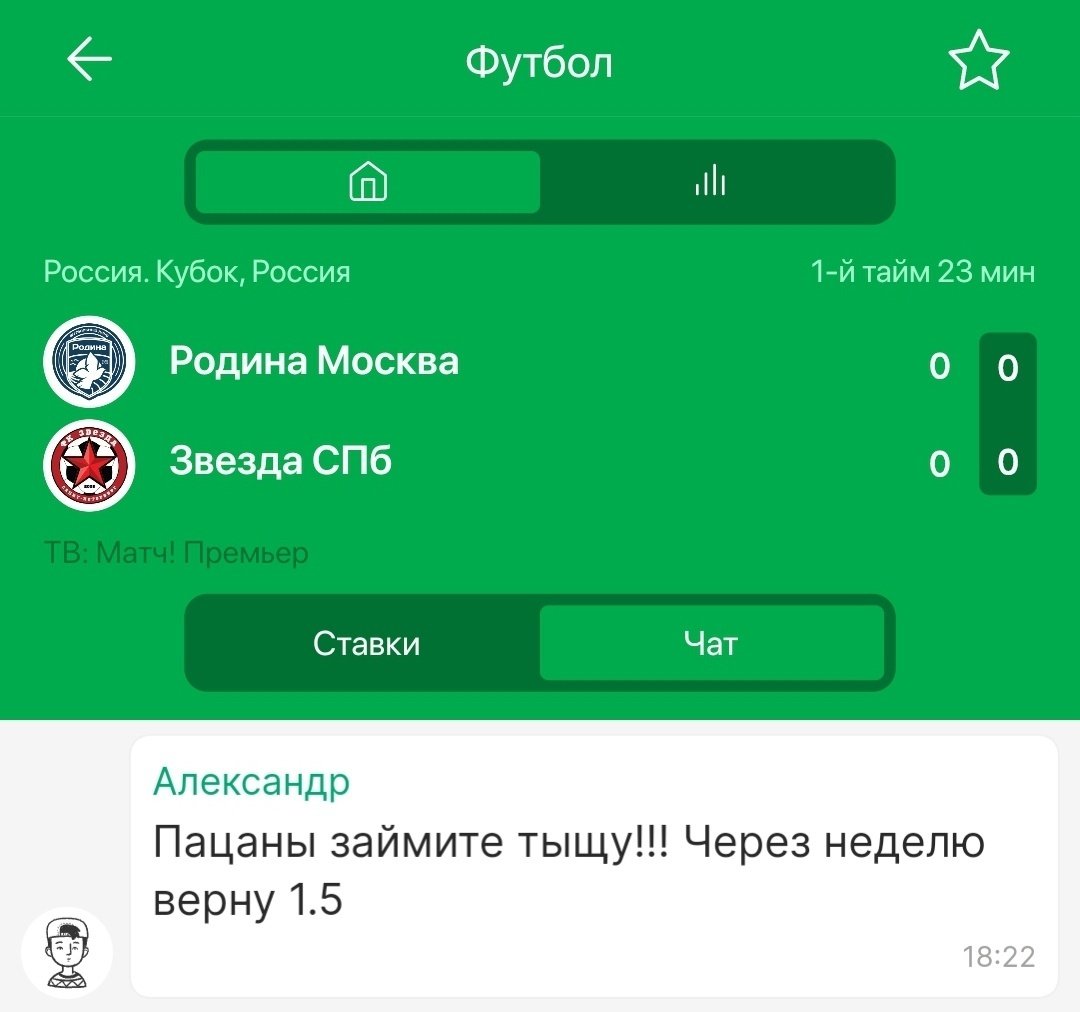The width and height of the screenshot is (1080, 1012).
Task: Switch to the statistics bars segment
Action: 710,182
